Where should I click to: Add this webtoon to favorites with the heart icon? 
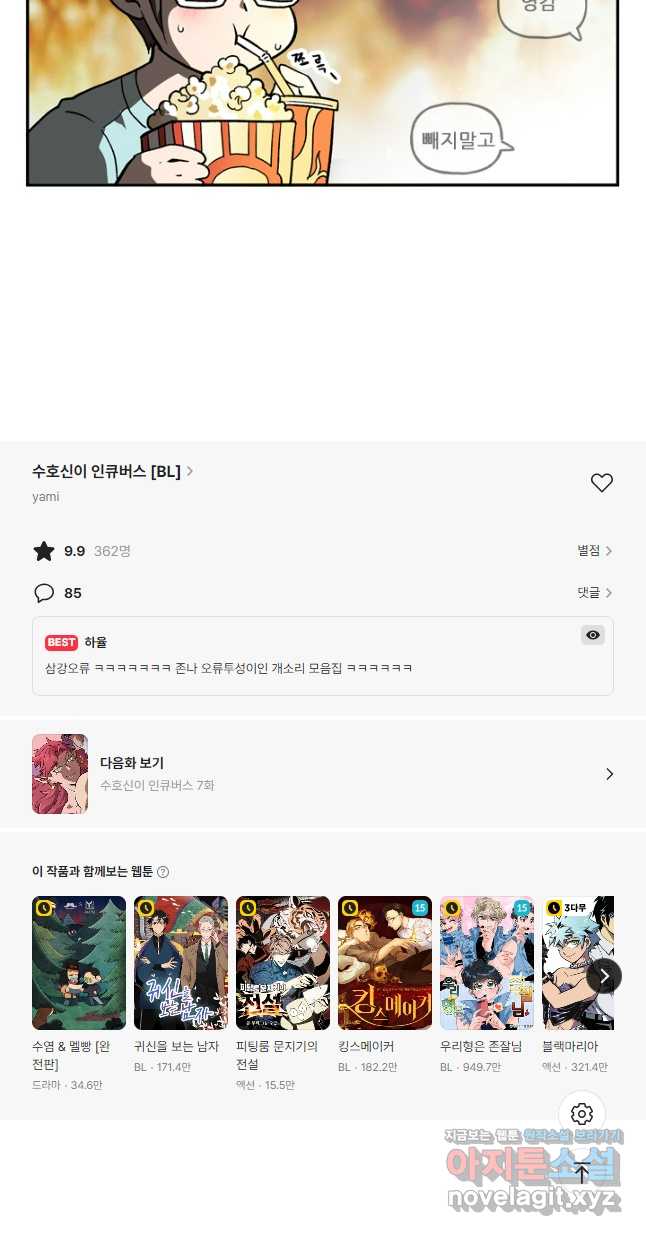tap(601, 483)
